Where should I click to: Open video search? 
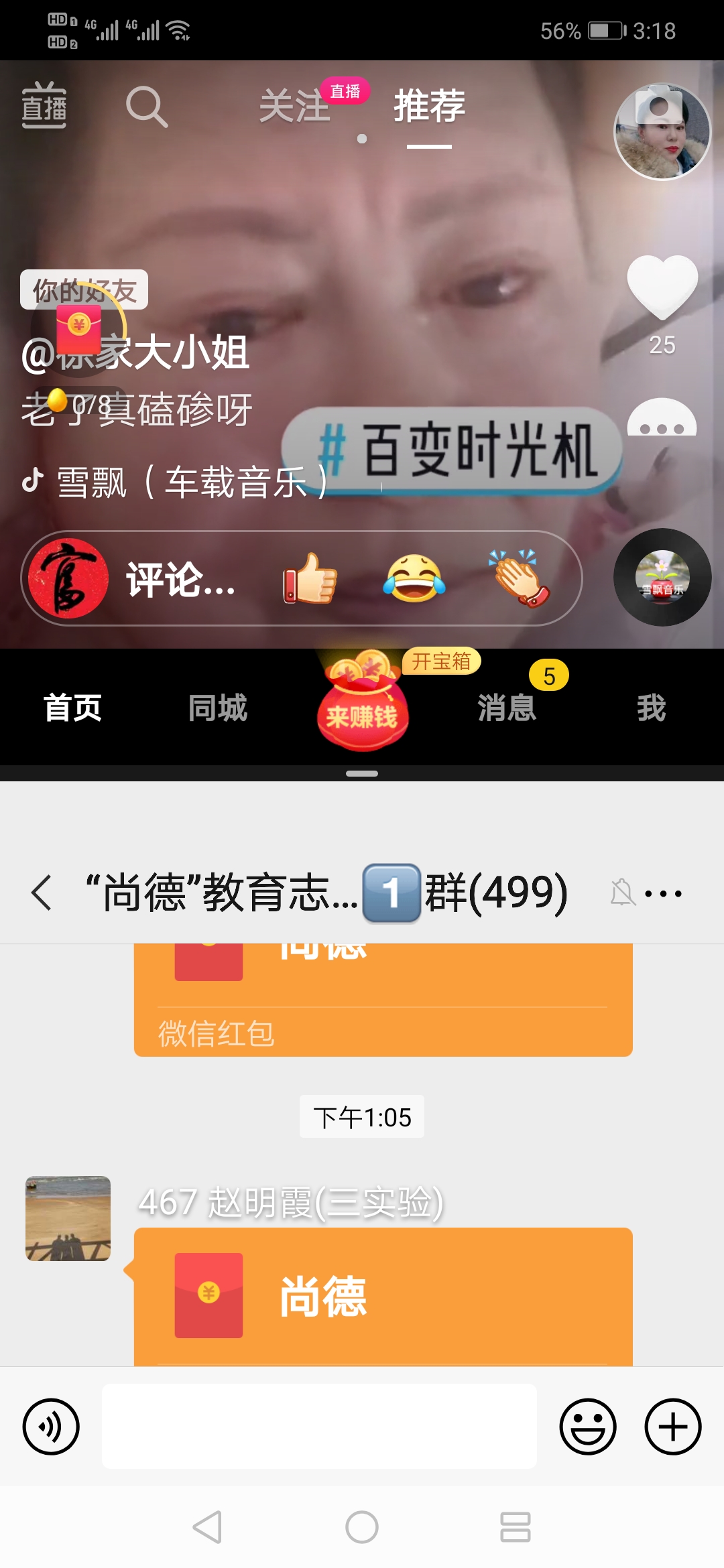pyautogui.click(x=146, y=107)
